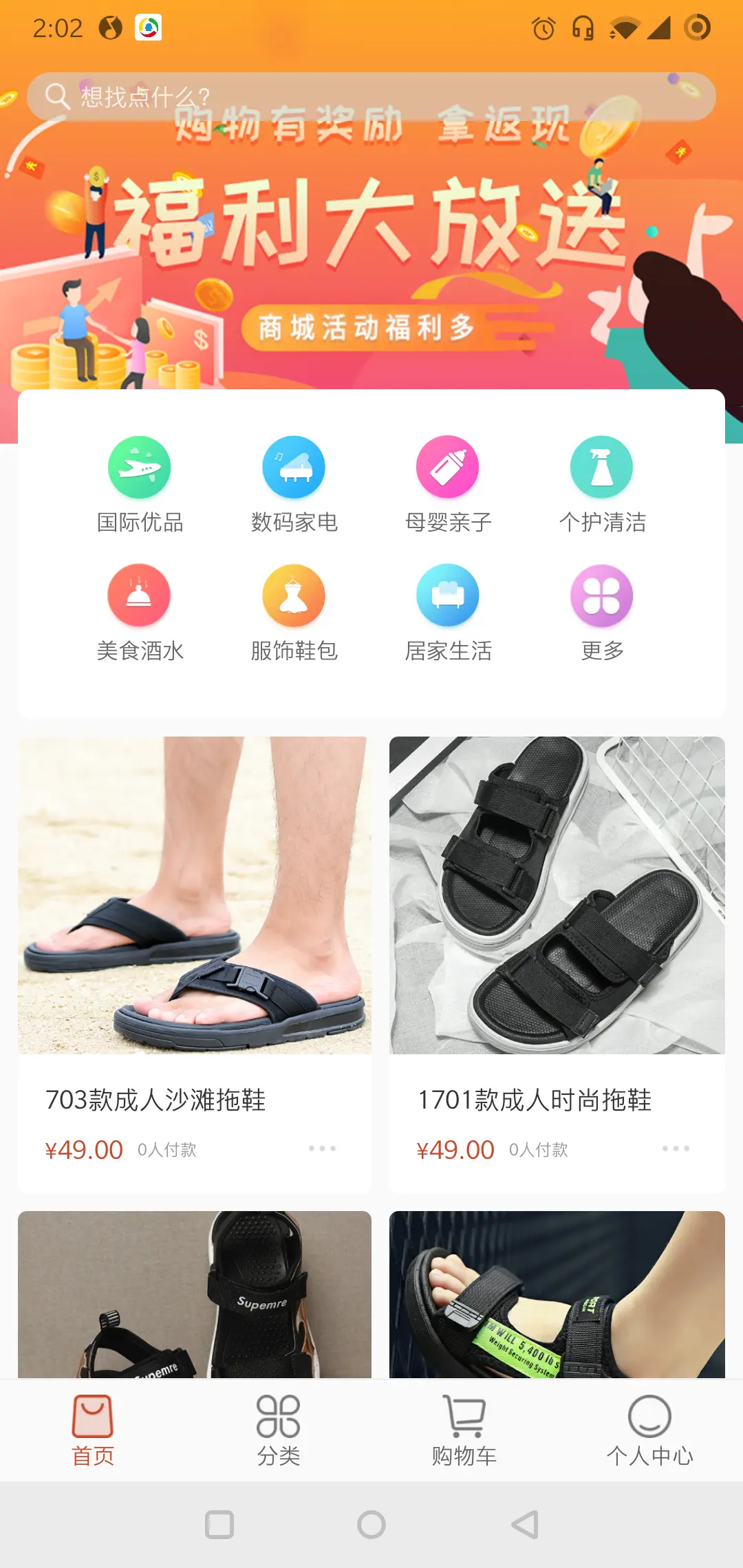
Task: Open more options for 703款成人沙滩拖鞋
Action: coord(322,1148)
